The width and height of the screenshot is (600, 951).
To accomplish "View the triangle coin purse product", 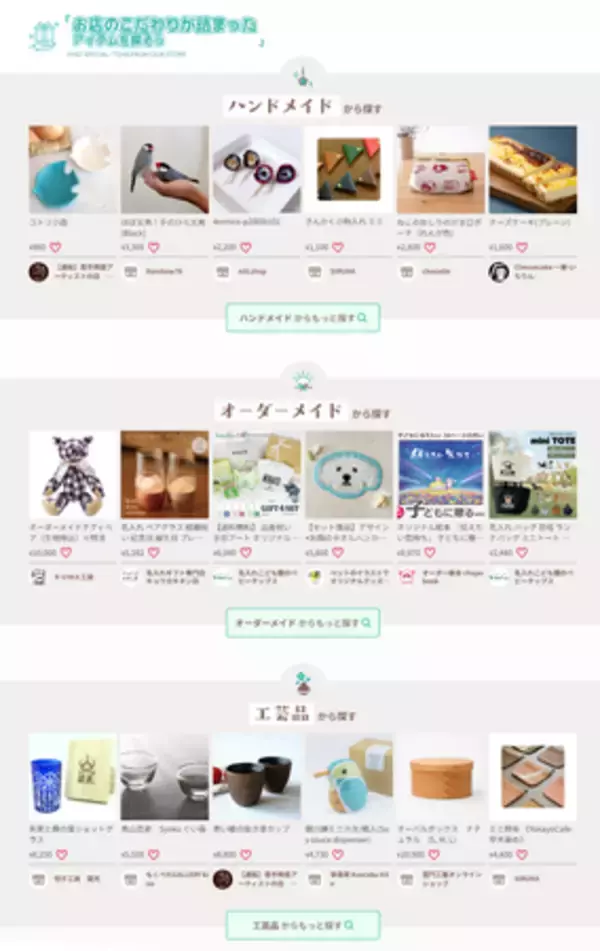I will click(348, 169).
